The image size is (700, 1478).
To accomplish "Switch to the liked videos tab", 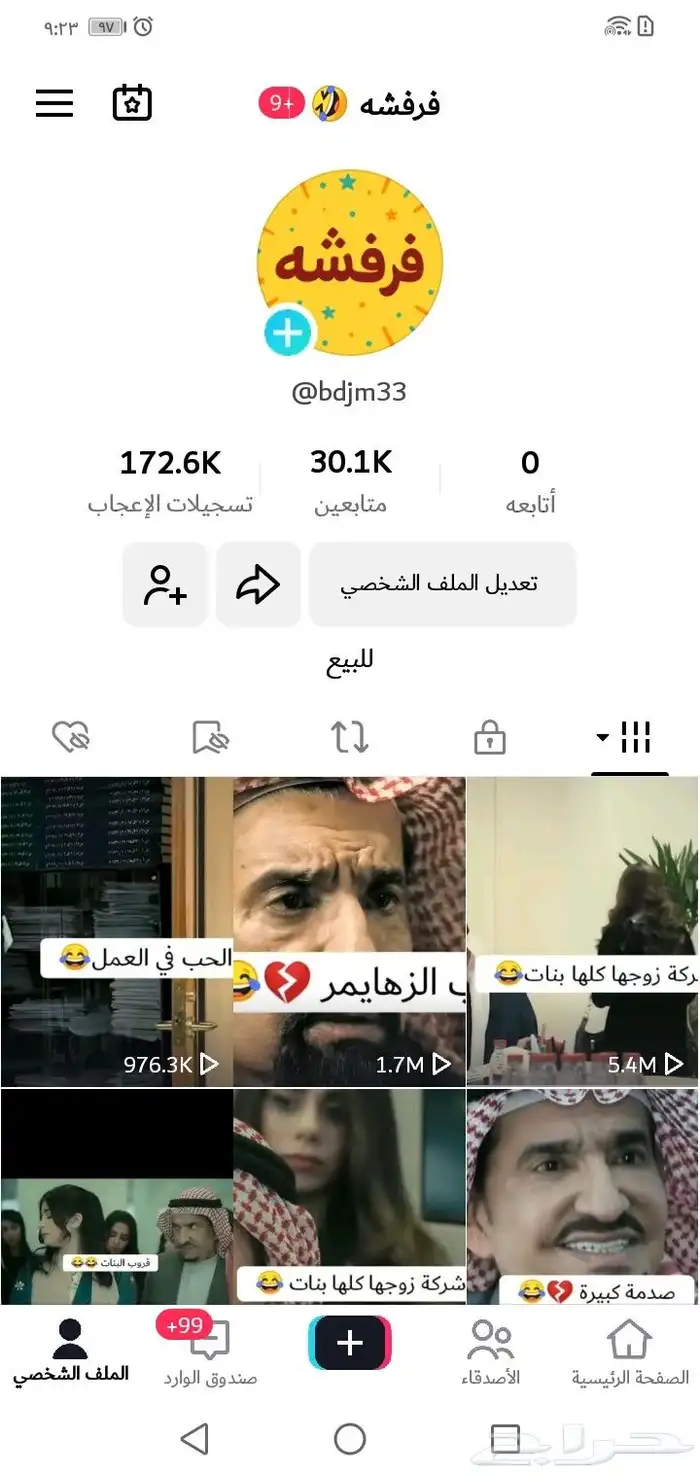I will tap(71, 739).
